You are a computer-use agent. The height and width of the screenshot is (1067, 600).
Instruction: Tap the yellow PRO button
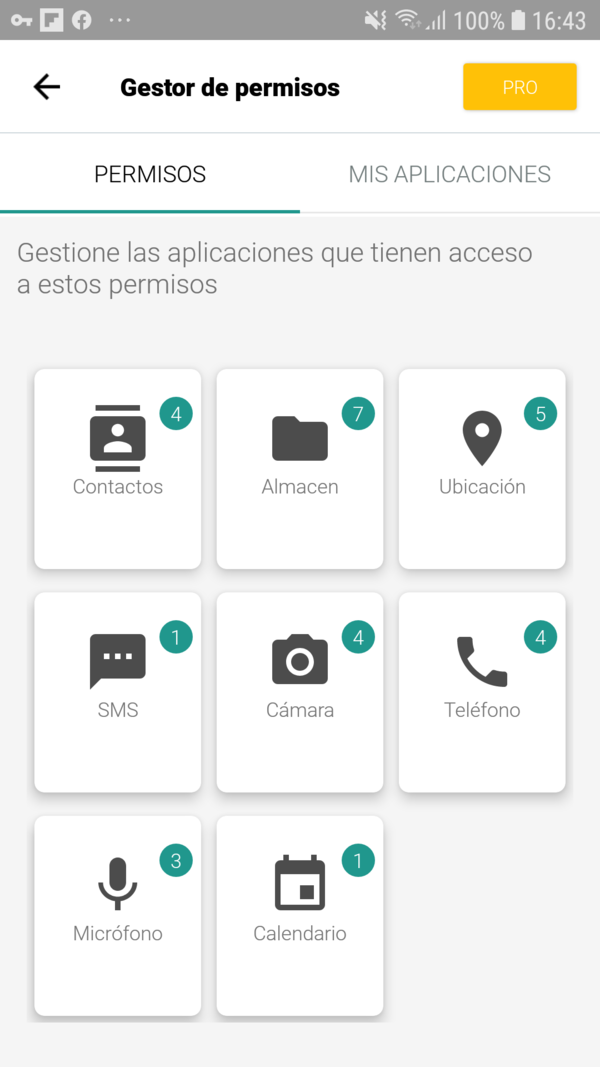pos(519,87)
